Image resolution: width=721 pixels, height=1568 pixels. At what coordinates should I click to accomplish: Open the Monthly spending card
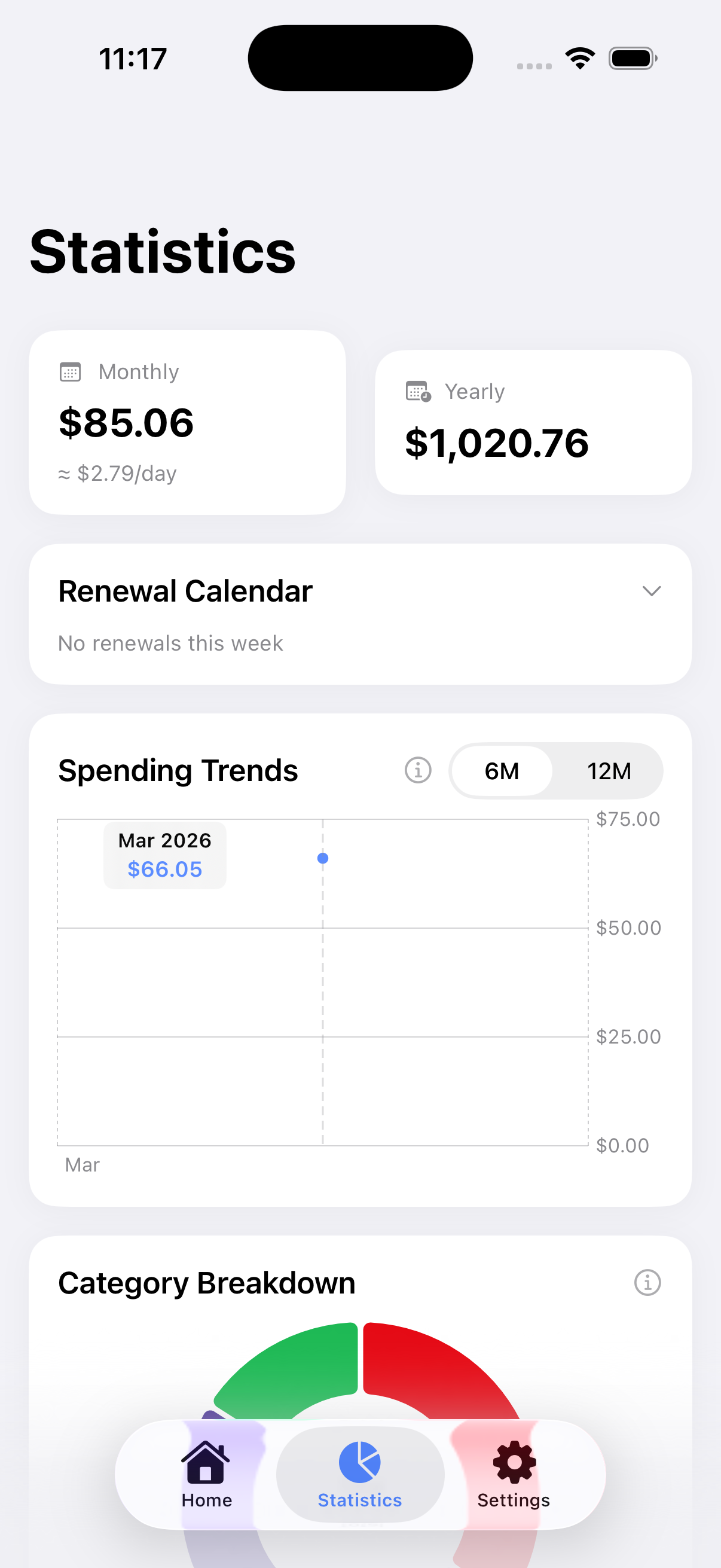point(187,422)
